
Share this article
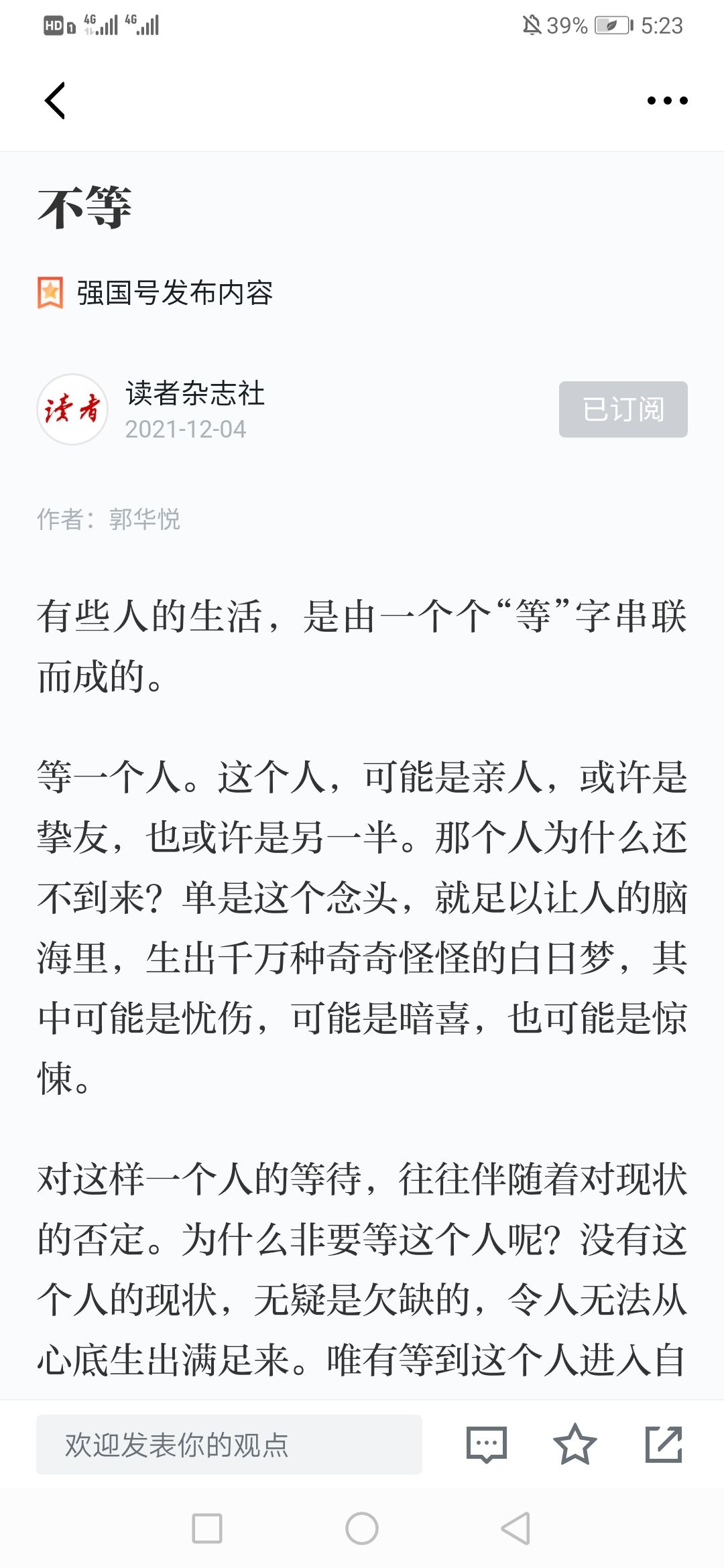point(663,1445)
